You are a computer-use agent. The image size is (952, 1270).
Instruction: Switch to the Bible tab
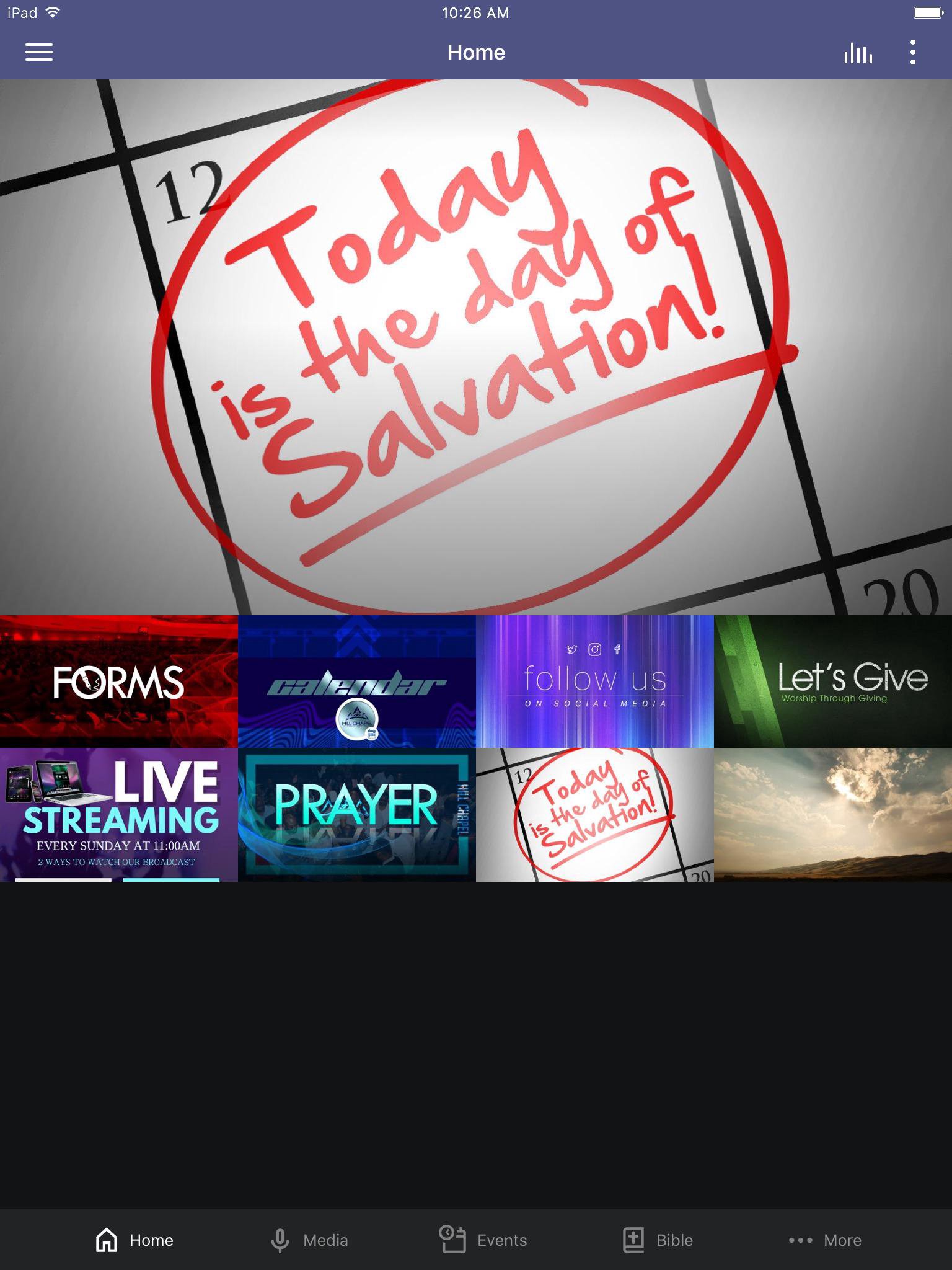(x=658, y=1240)
